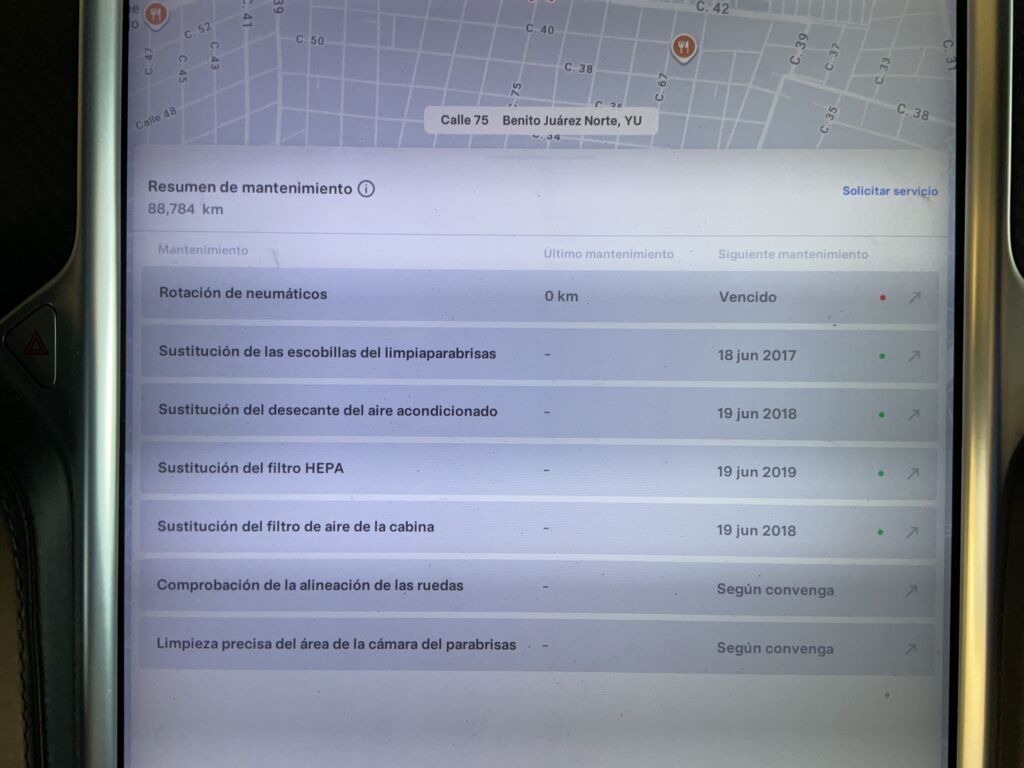The height and width of the screenshot is (768, 1024).
Task: Open the Sustitución del filtro HEPA entry
Action: [538, 470]
